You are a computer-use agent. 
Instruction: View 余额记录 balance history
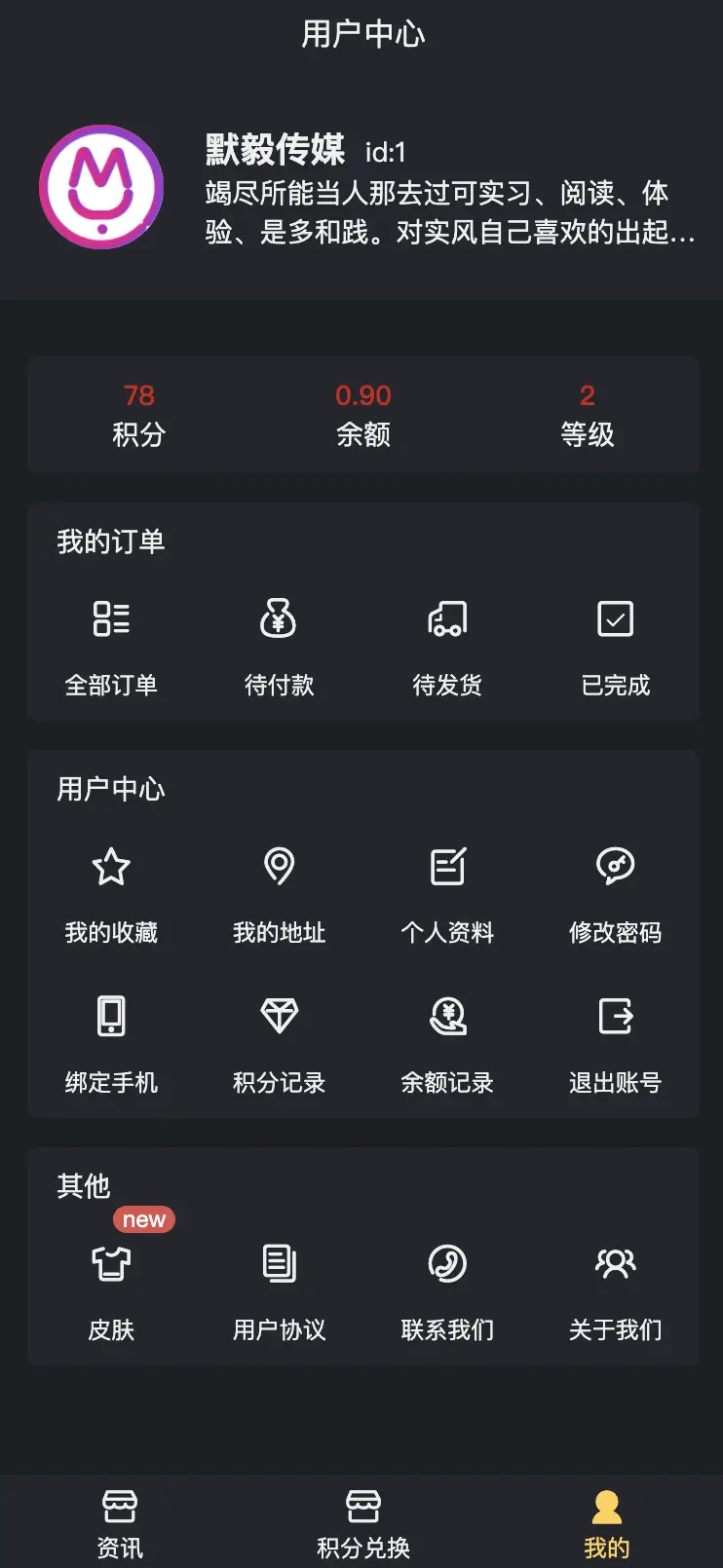click(x=447, y=1045)
